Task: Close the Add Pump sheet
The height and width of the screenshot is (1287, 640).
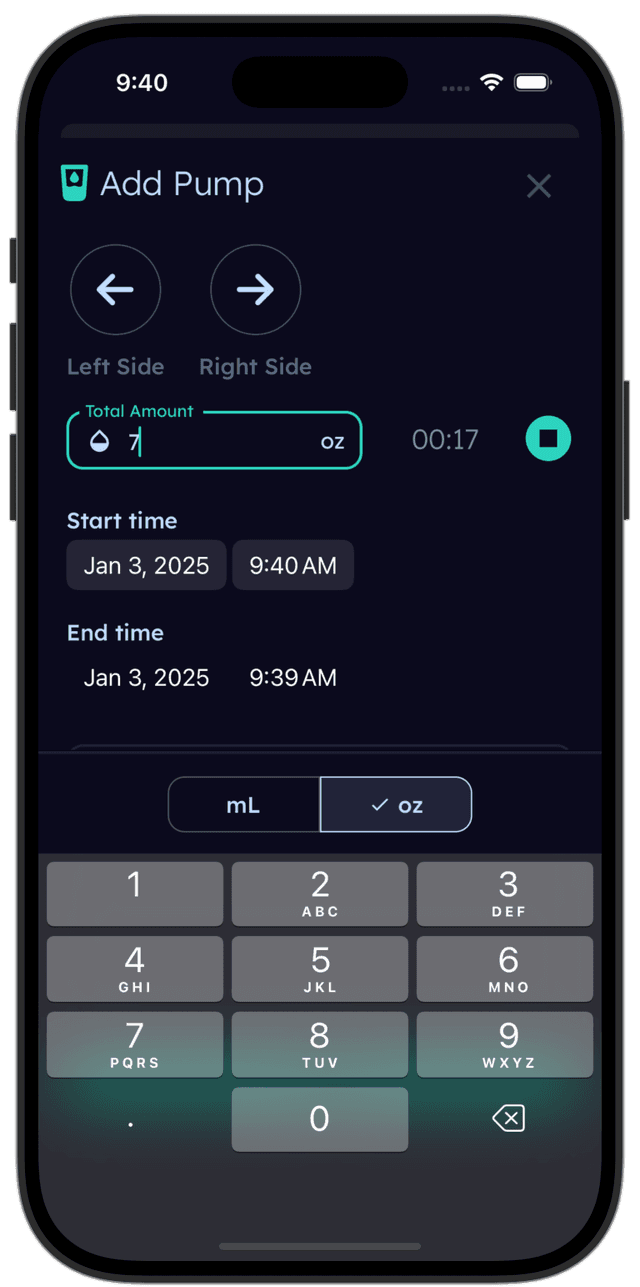Action: pos(538,186)
